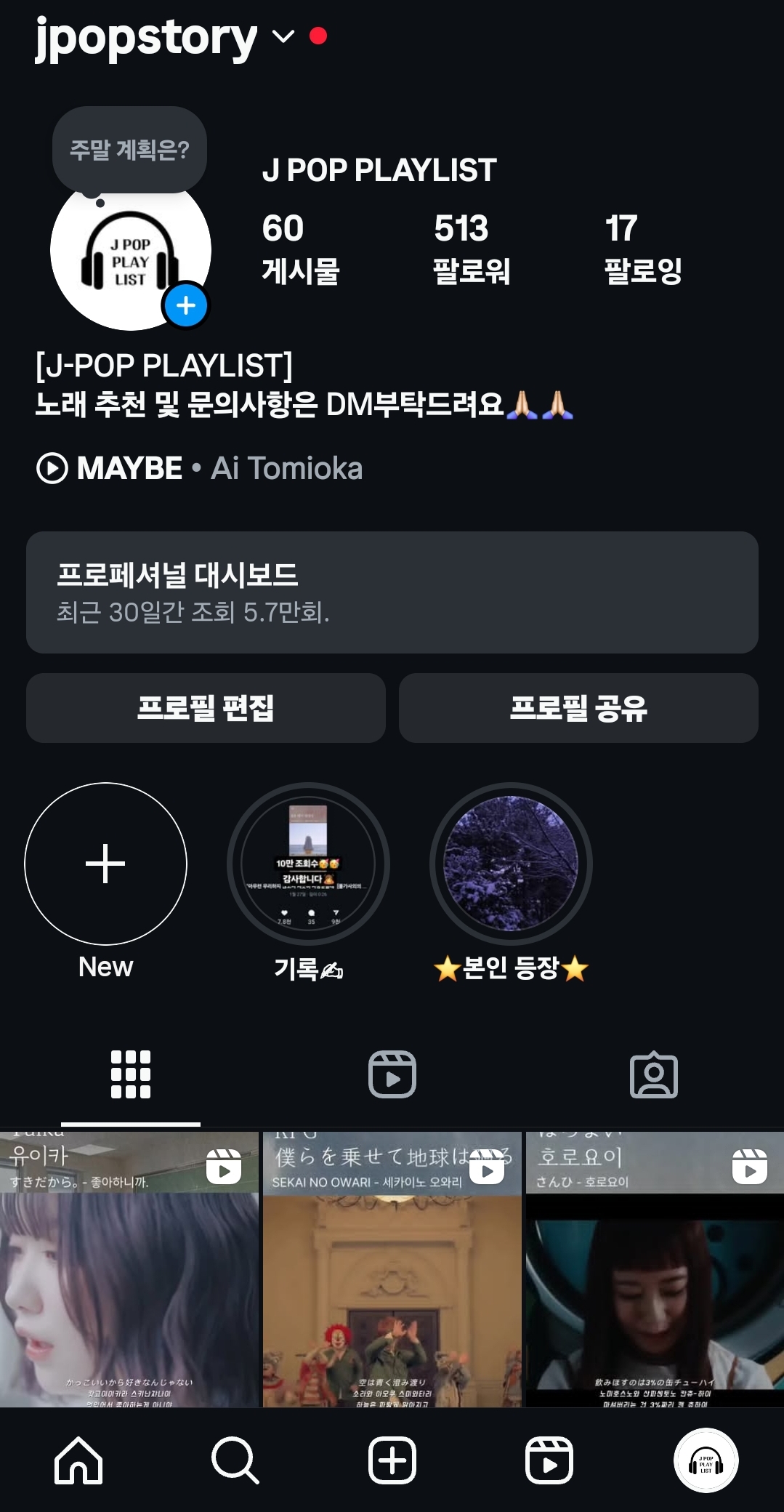
Task: Switch to the posts grid tab
Action: pyautogui.click(x=131, y=1074)
